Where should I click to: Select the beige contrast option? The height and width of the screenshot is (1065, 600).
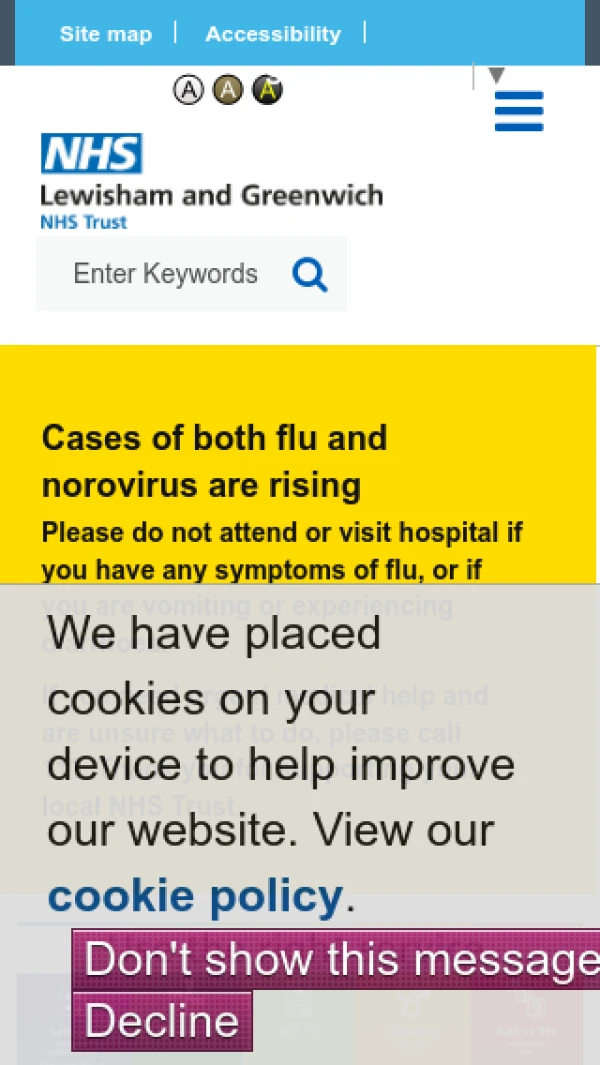pyautogui.click(x=228, y=91)
